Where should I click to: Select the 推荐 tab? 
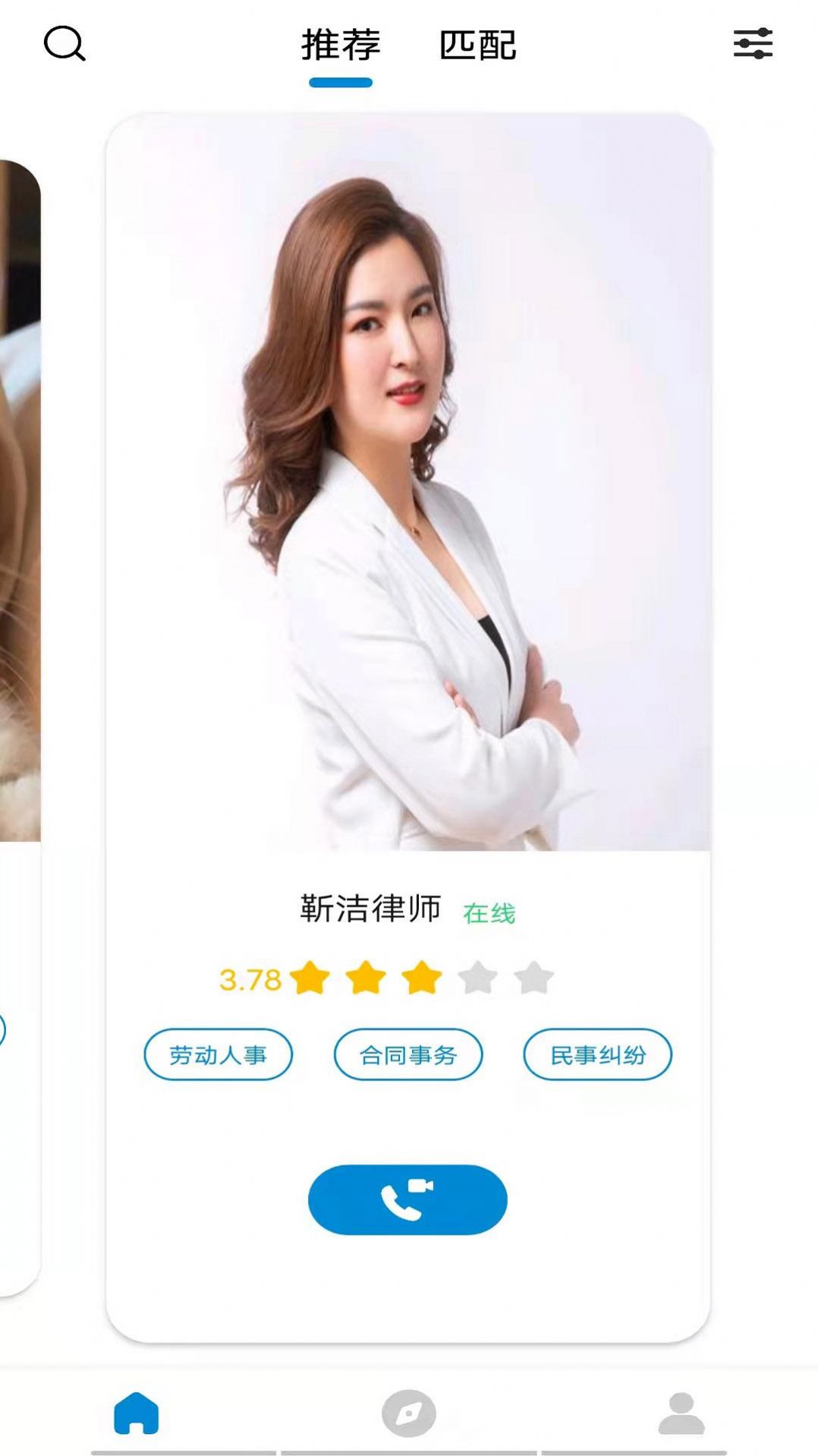[341, 46]
